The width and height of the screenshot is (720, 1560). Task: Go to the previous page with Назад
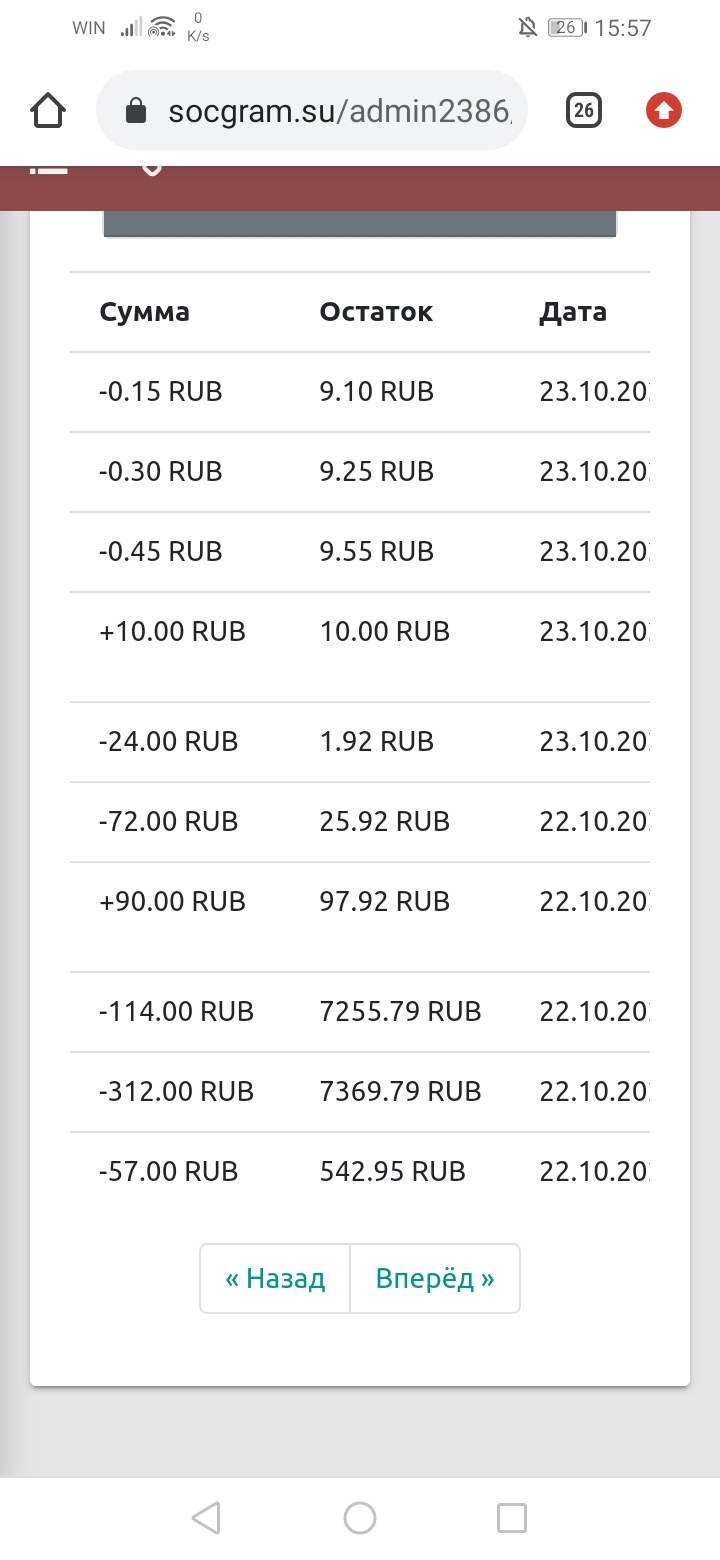tap(275, 1278)
